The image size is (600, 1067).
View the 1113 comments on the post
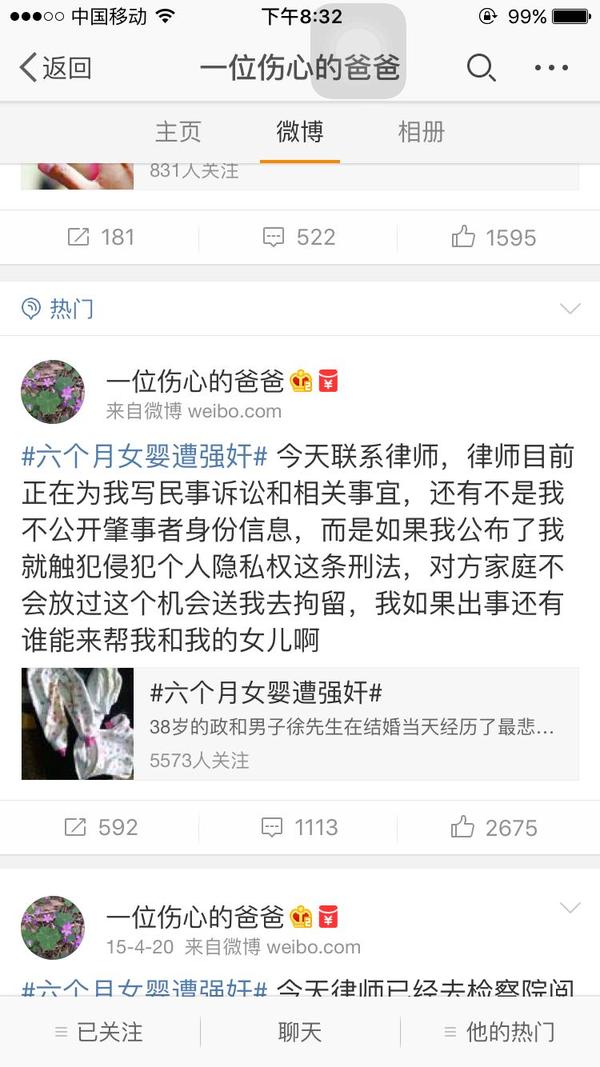pyautogui.click(x=299, y=827)
